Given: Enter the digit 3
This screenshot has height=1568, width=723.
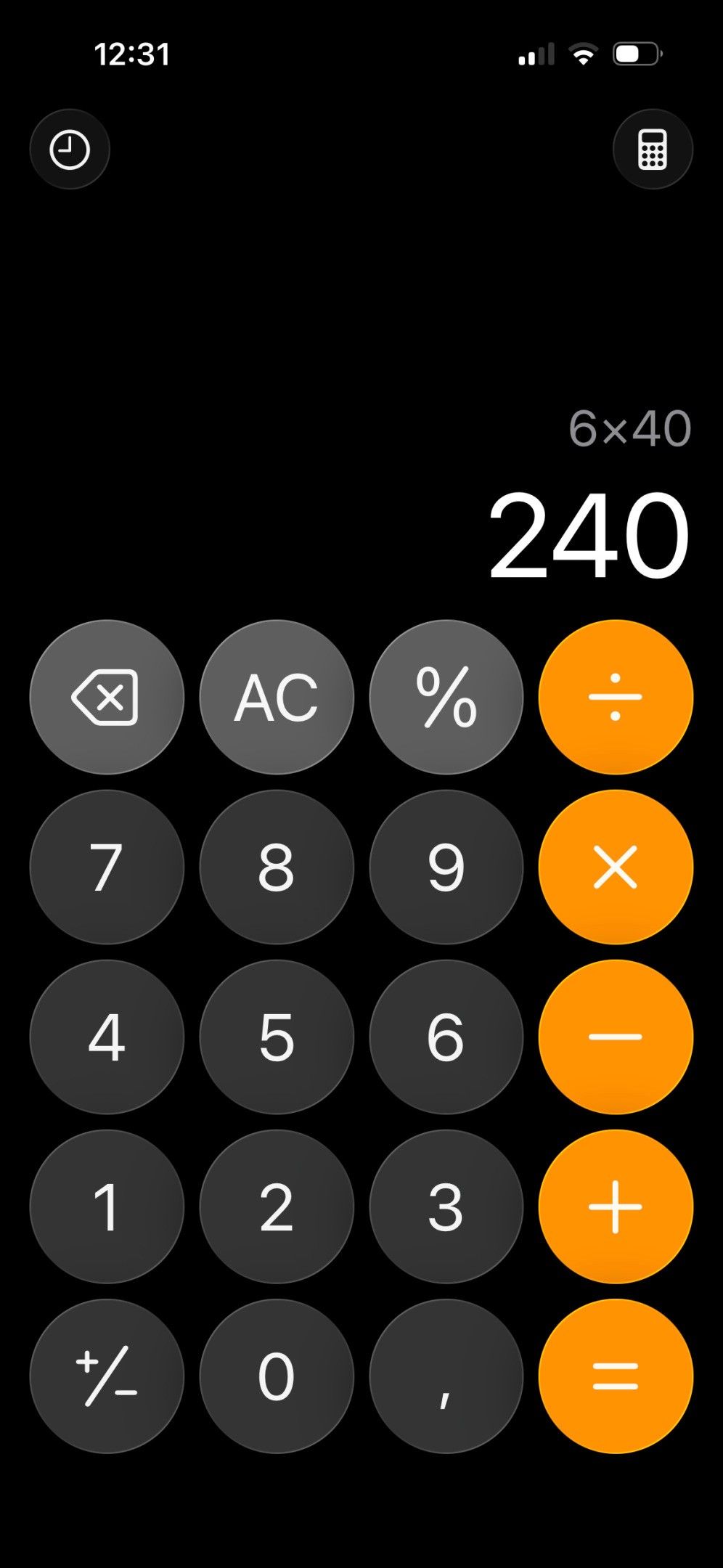Looking at the screenshot, I should (x=446, y=1206).
